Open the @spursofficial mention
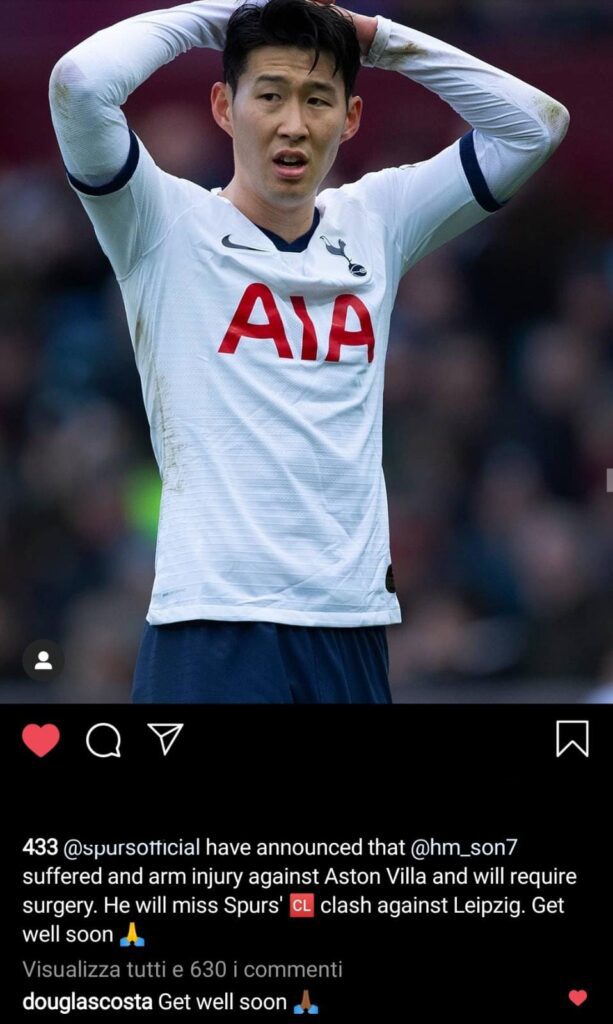 click(x=132, y=847)
